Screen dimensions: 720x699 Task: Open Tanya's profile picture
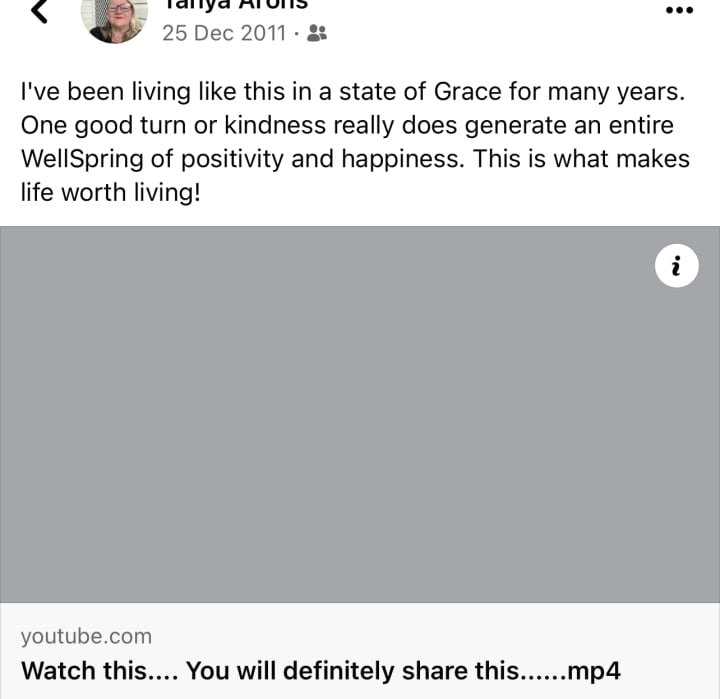tap(117, 18)
